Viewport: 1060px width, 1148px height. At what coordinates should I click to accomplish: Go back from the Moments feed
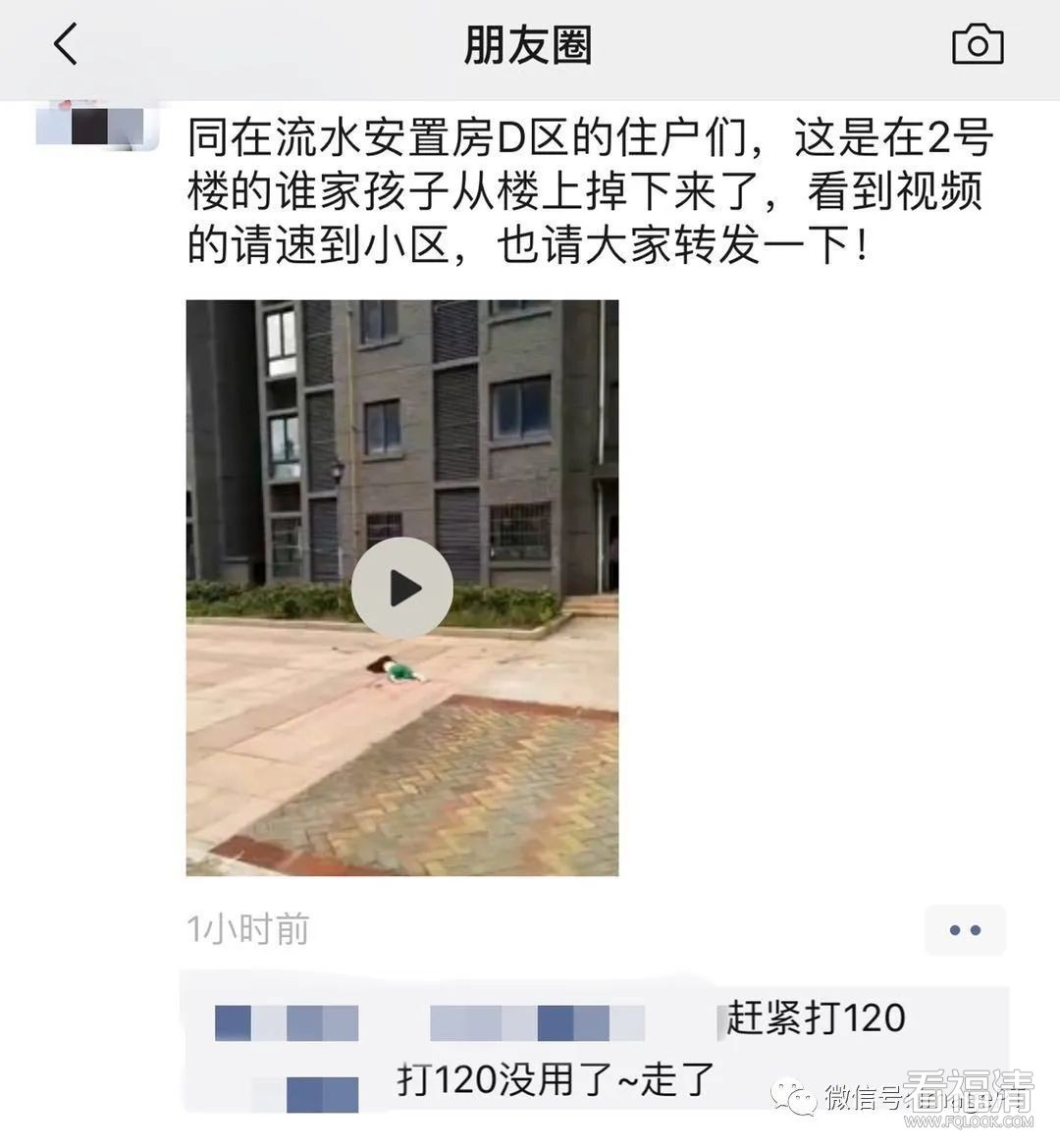66,45
